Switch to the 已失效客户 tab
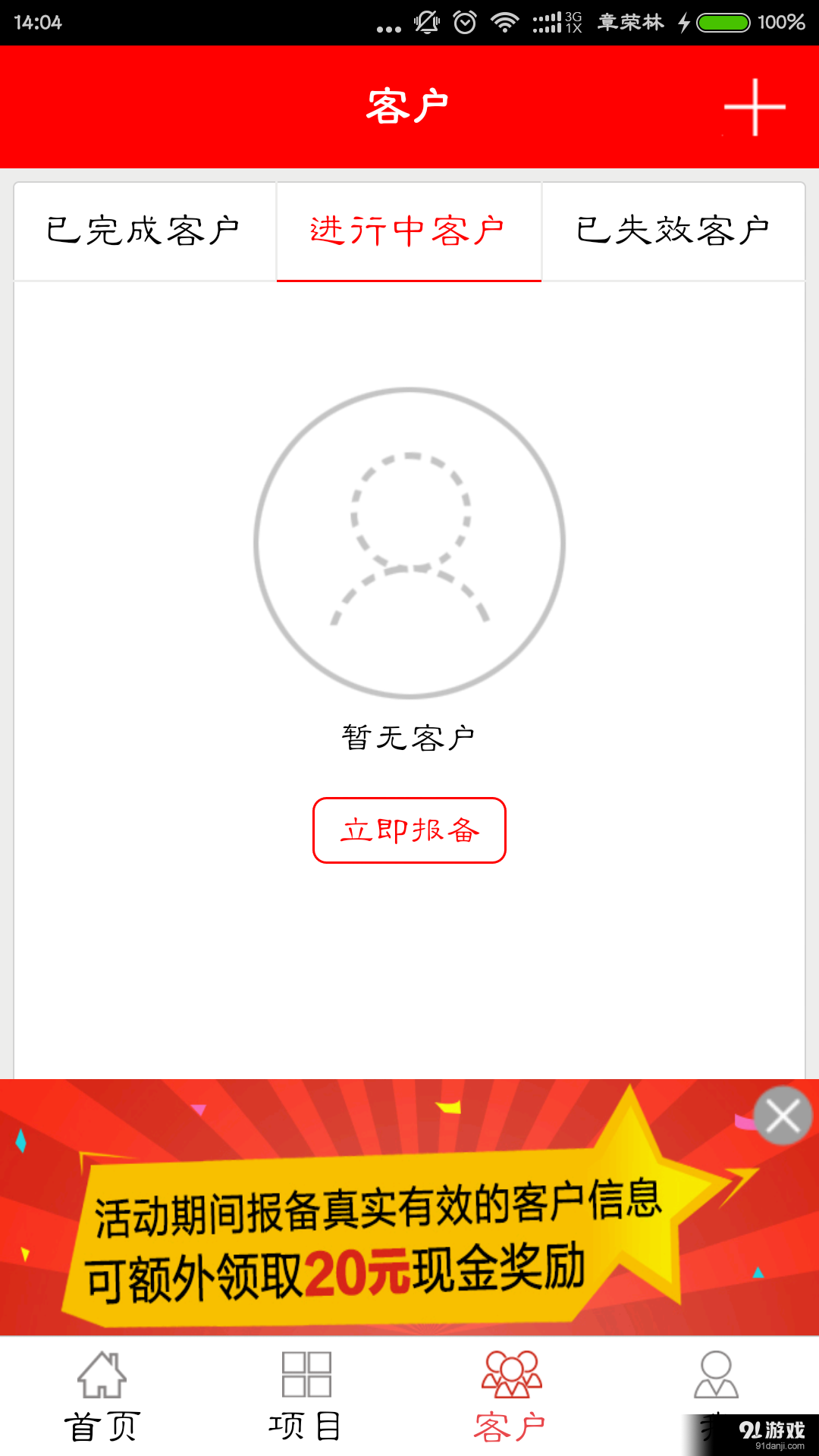This screenshot has height=1456, width=819. (x=674, y=230)
